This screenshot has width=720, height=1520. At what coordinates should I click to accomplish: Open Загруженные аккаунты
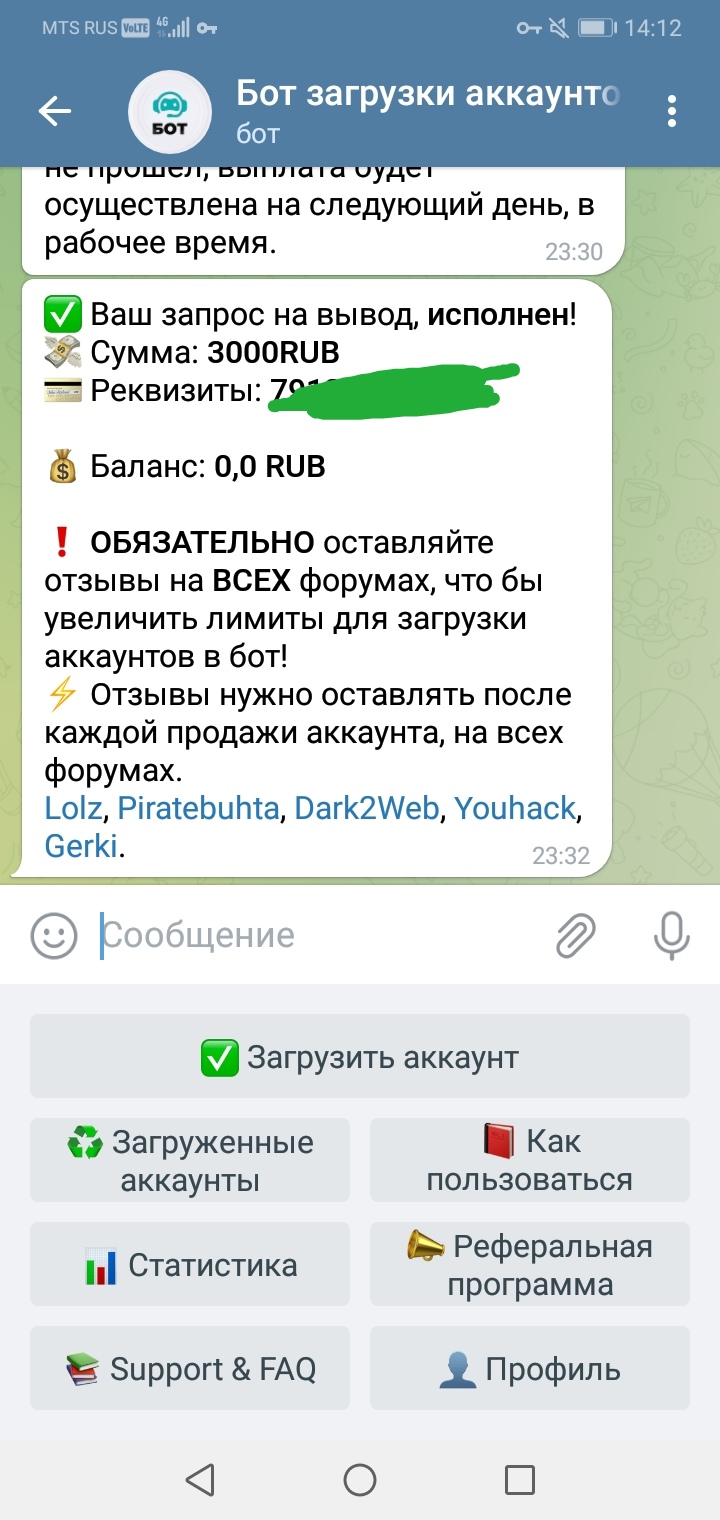[190, 1160]
